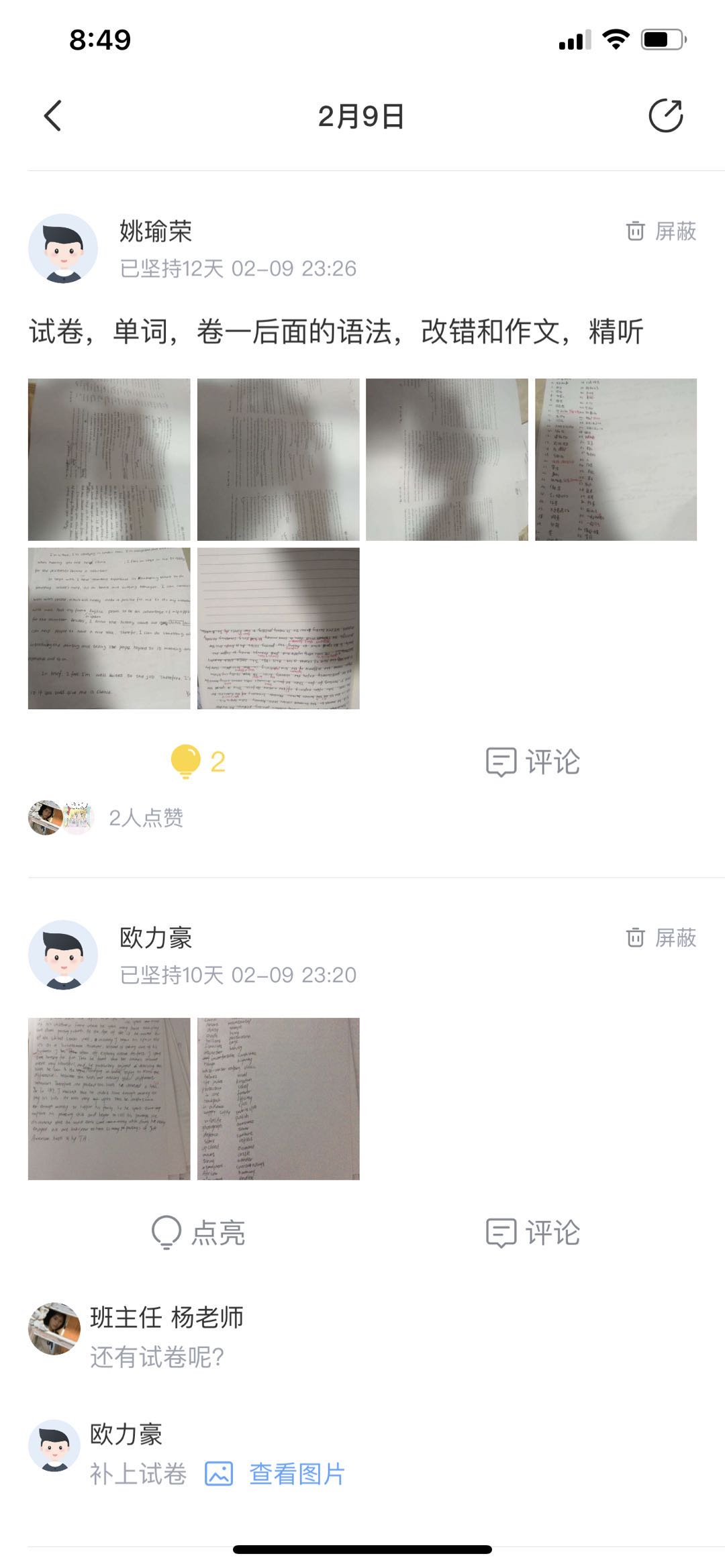The width and height of the screenshot is (725, 1568).
Task: Open first photo in 姚瑜荣's post
Action: click(109, 460)
